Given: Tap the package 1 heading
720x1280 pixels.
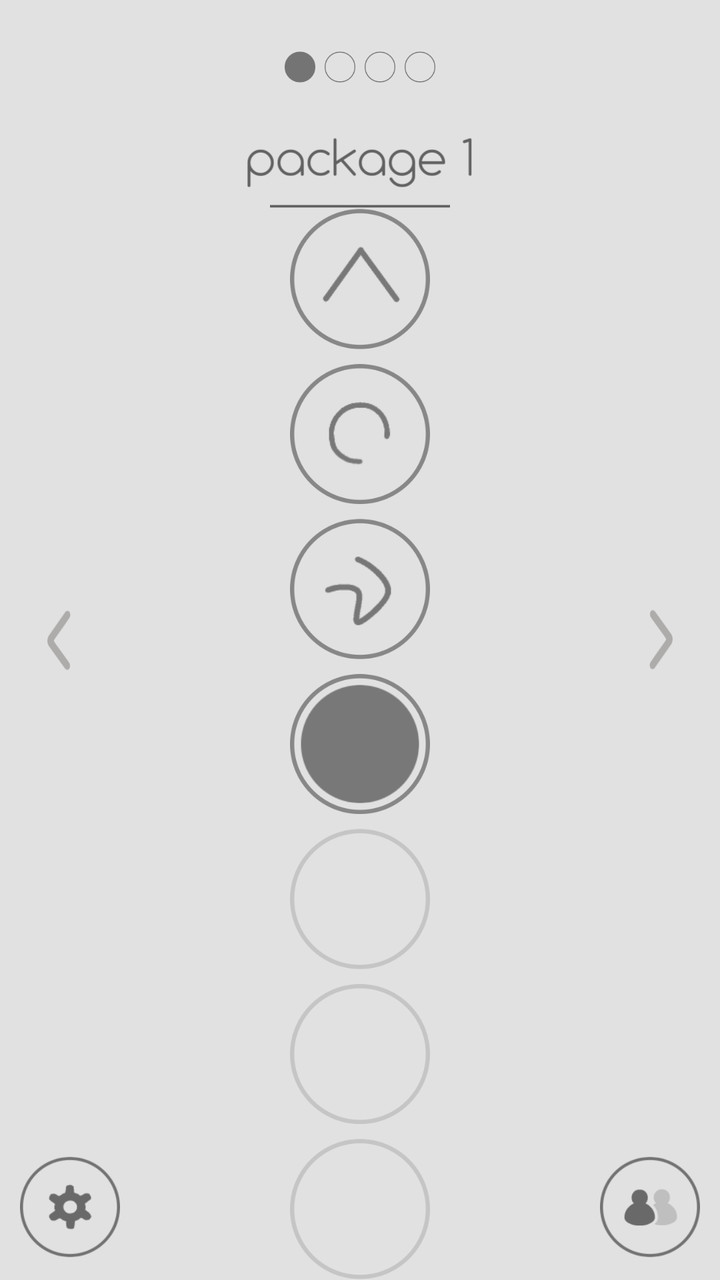Looking at the screenshot, I should [x=362, y=160].
